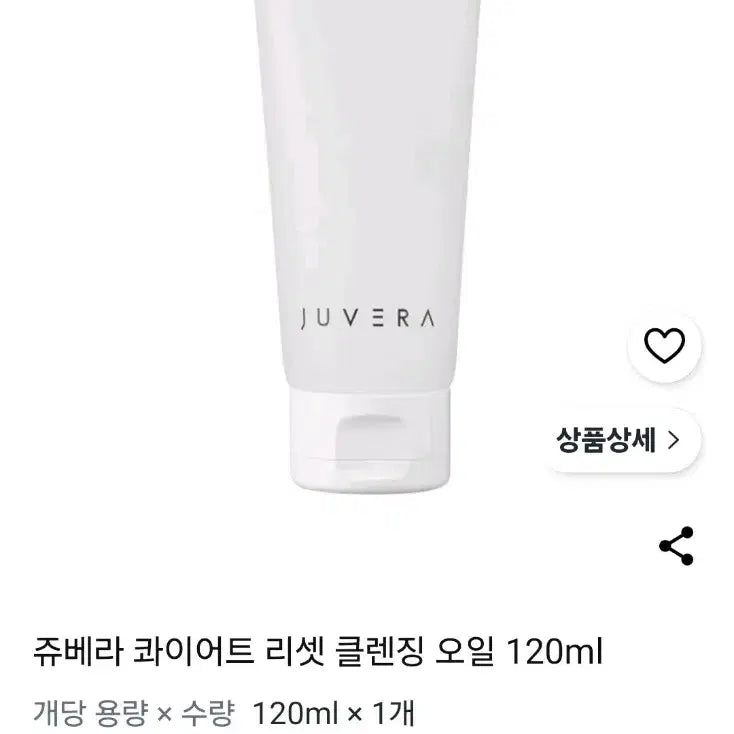Viewport: 734px width, 734px height.
Task: Open the 상품상세 product details
Action: pos(618,438)
